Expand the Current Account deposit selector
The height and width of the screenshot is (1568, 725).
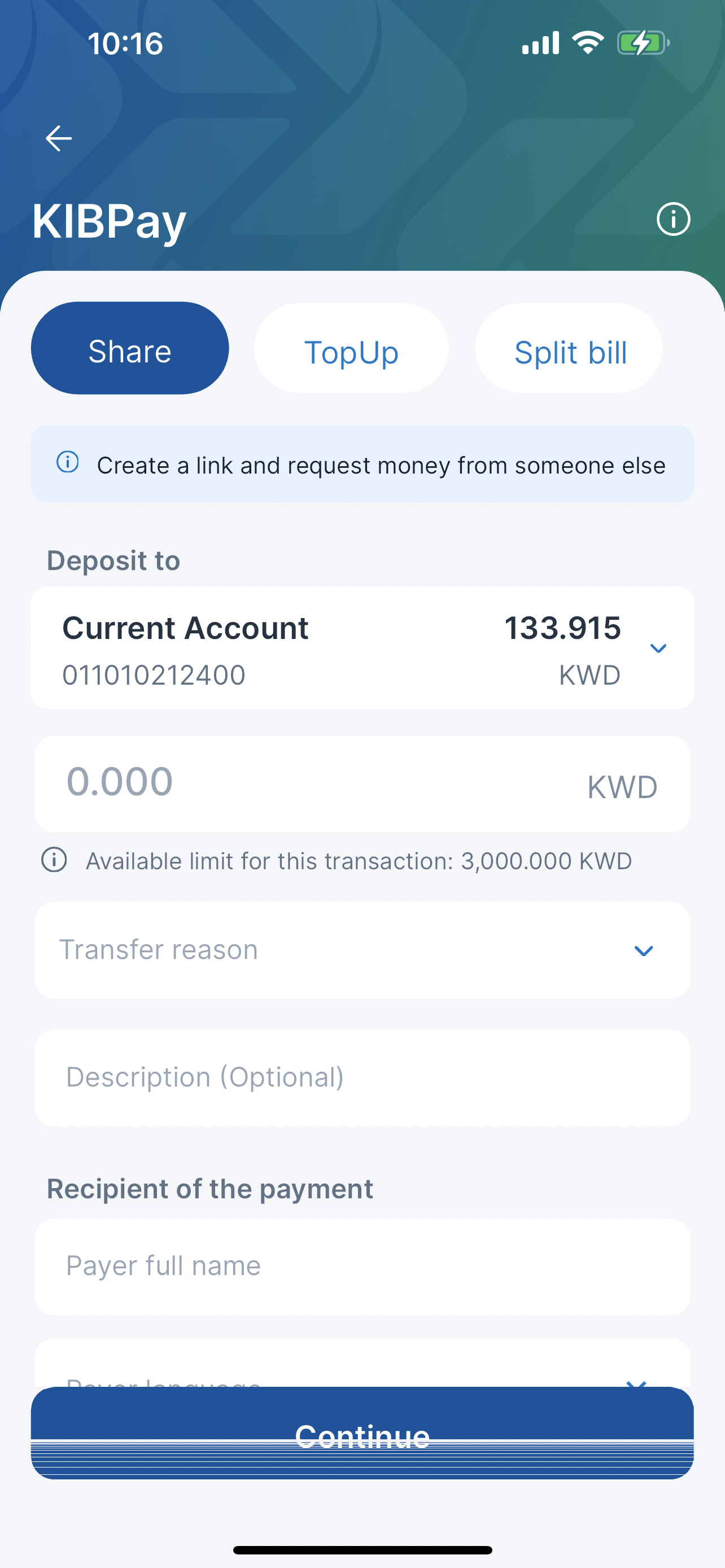click(x=362, y=647)
